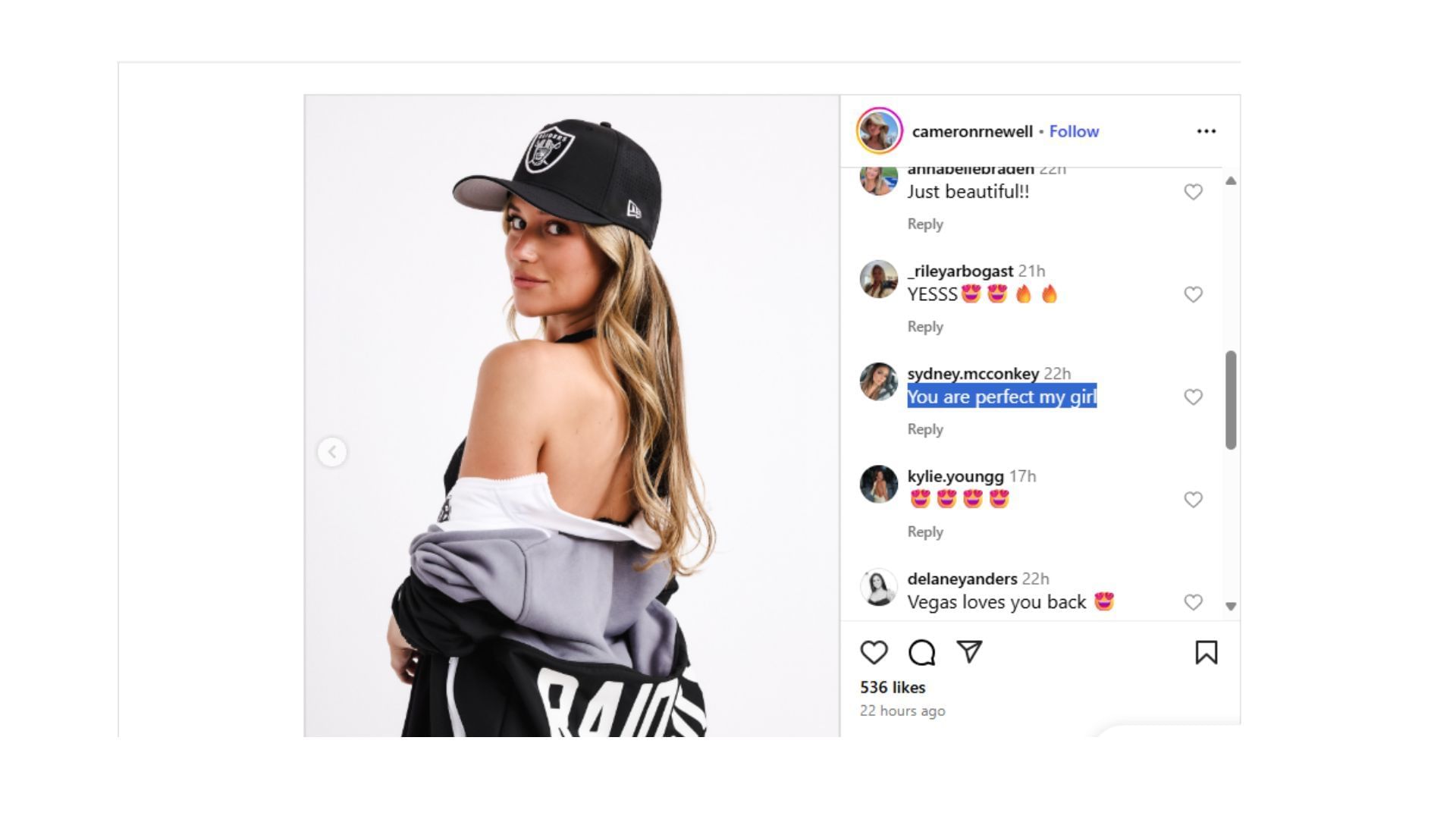Share this post via the paper plane
Image resolution: width=1456 pixels, height=819 pixels.
point(969,652)
